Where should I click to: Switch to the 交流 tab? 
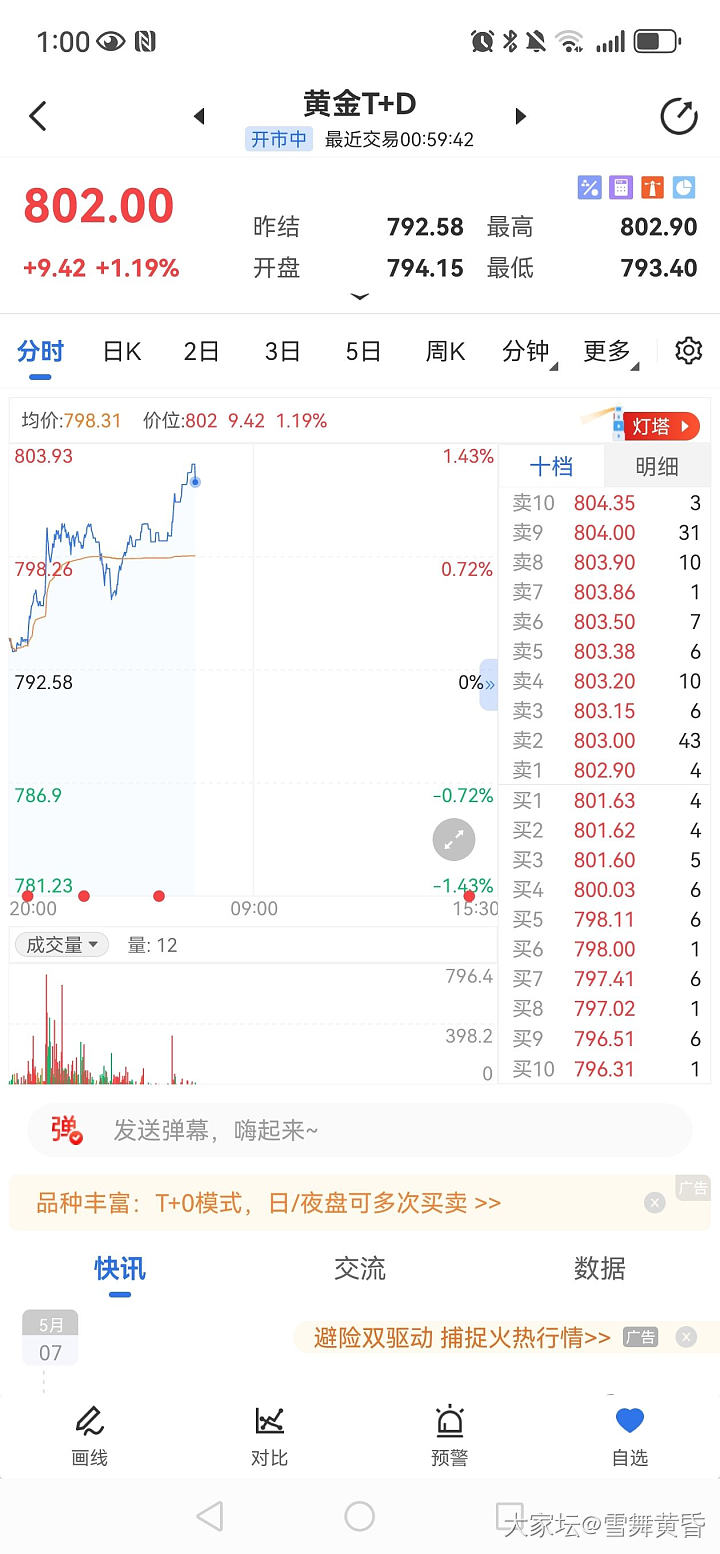(x=359, y=1268)
